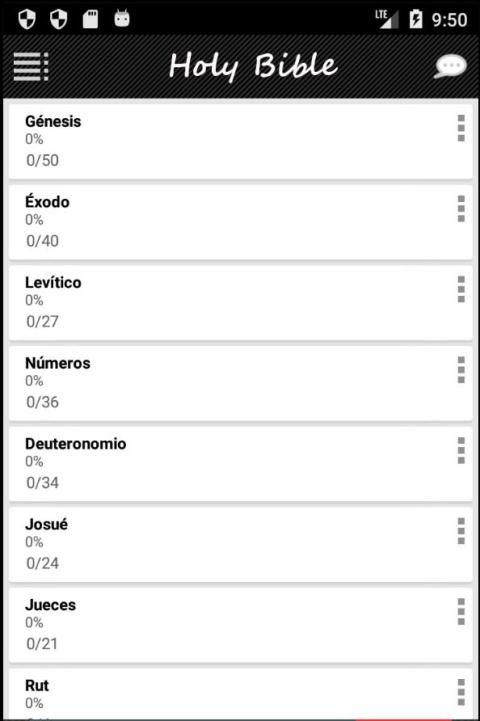This screenshot has width=480, height=721.
Task: Show more options for Éxodo
Action: point(461,209)
